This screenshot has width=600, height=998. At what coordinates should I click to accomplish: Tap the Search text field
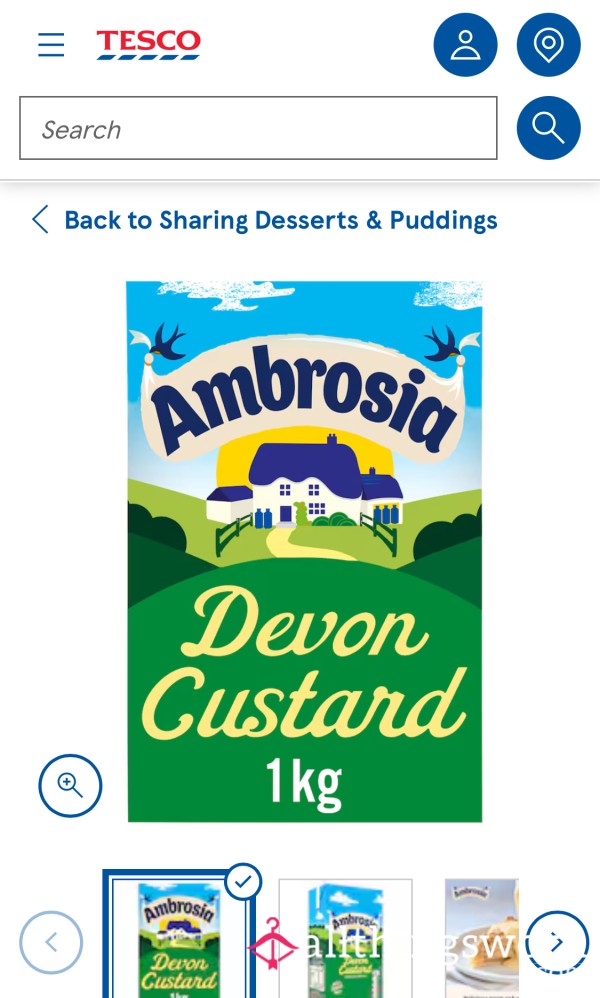point(258,128)
